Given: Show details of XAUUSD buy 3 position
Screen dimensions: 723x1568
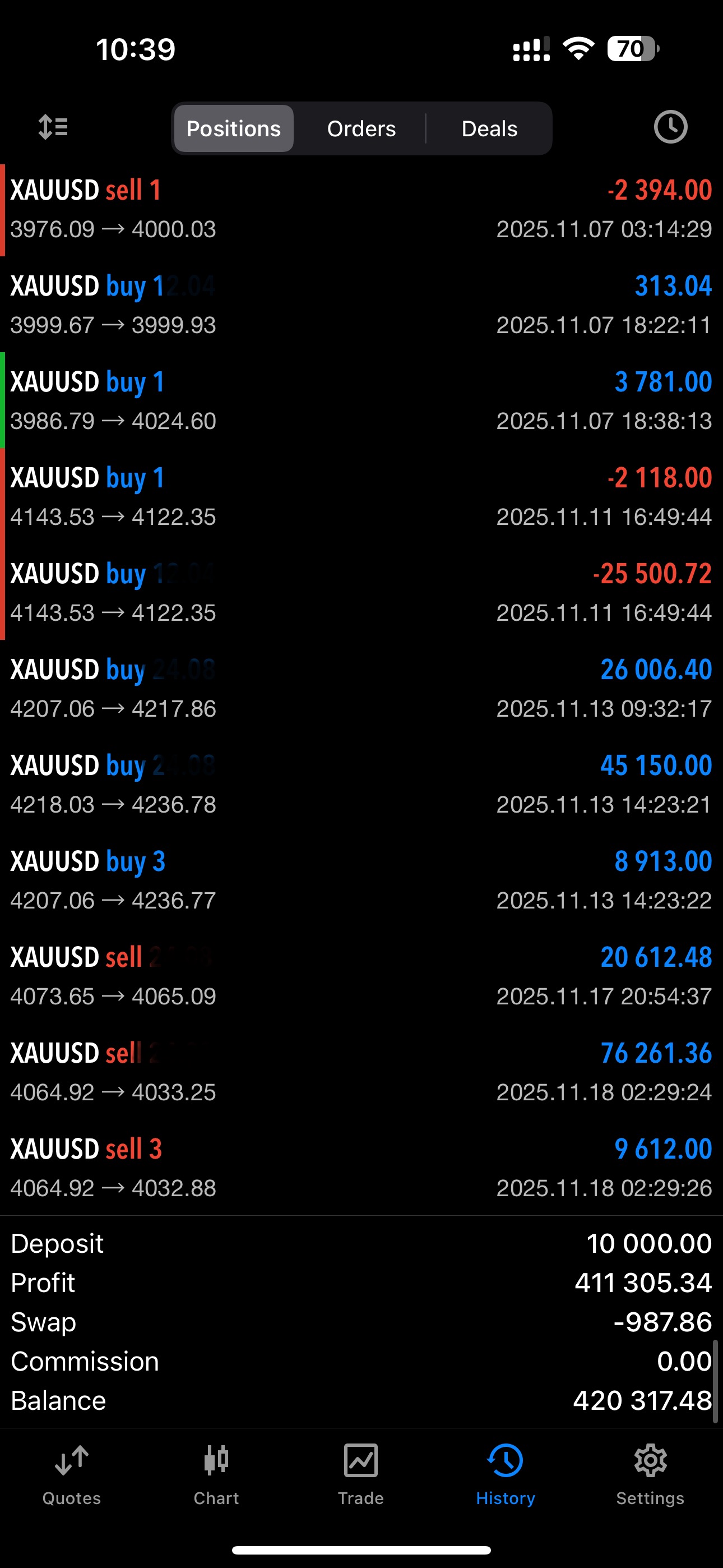Looking at the screenshot, I should click(361, 880).
